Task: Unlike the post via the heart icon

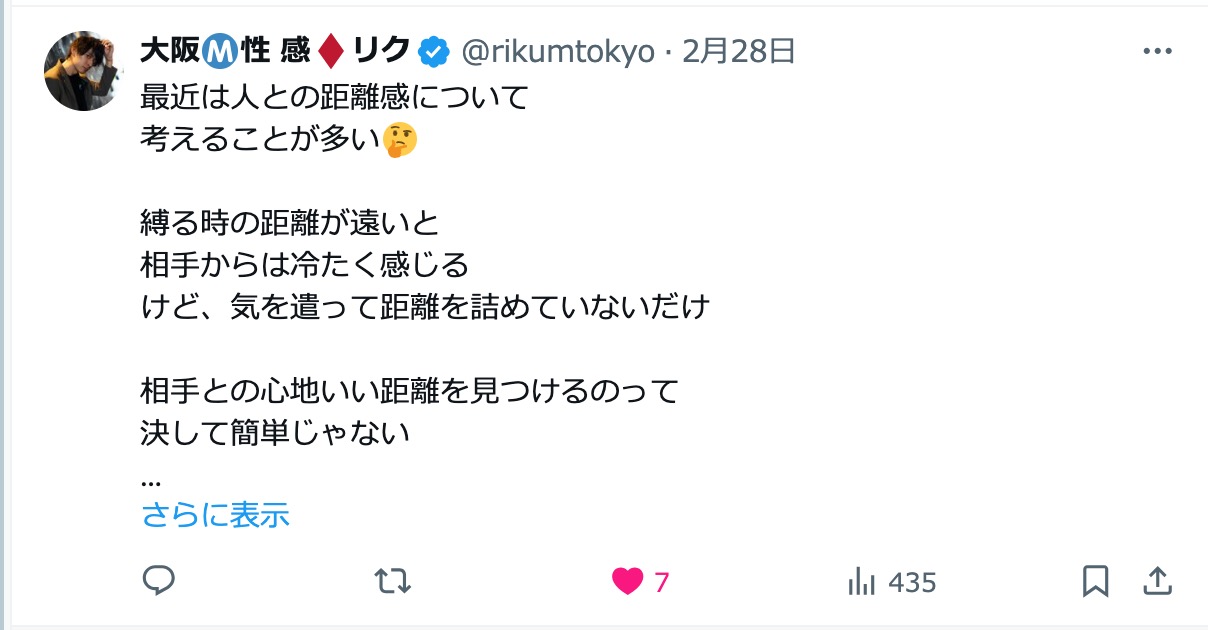Action: [628, 581]
